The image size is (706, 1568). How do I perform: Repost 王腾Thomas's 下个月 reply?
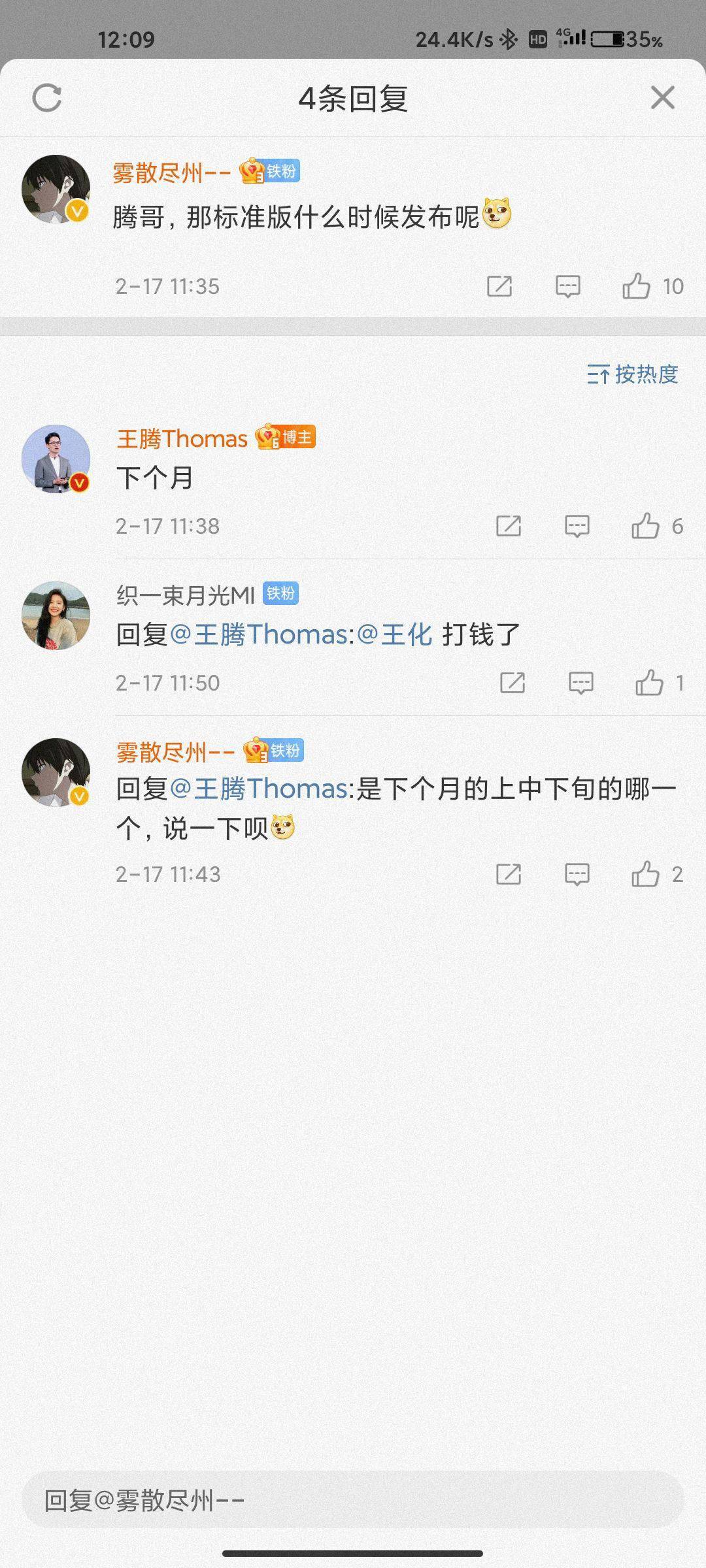pyautogui.click(x=509, y=526)
